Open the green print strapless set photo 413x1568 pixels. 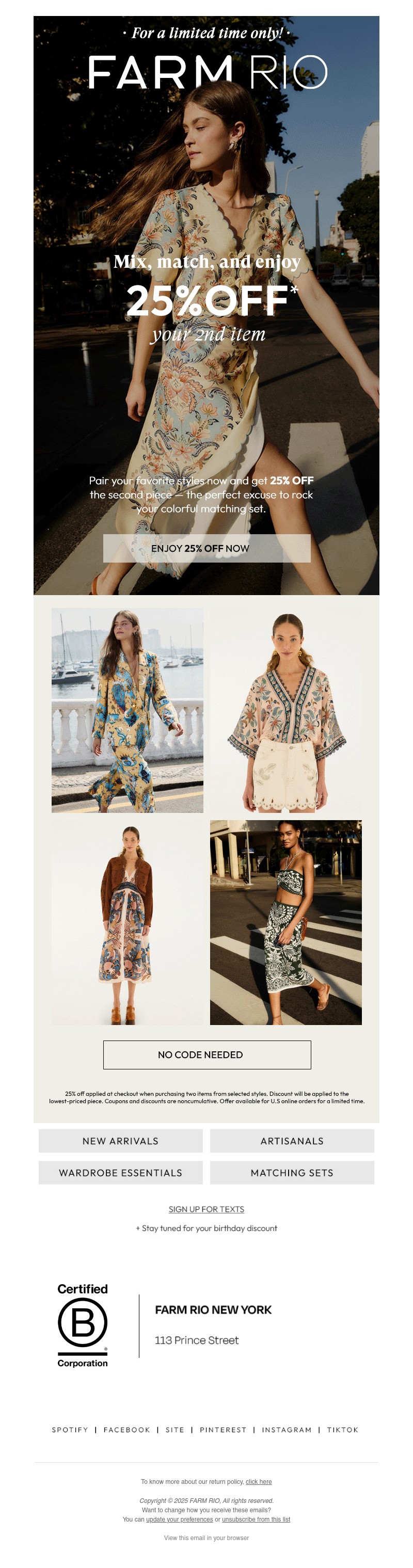click(x=285, y=922)
